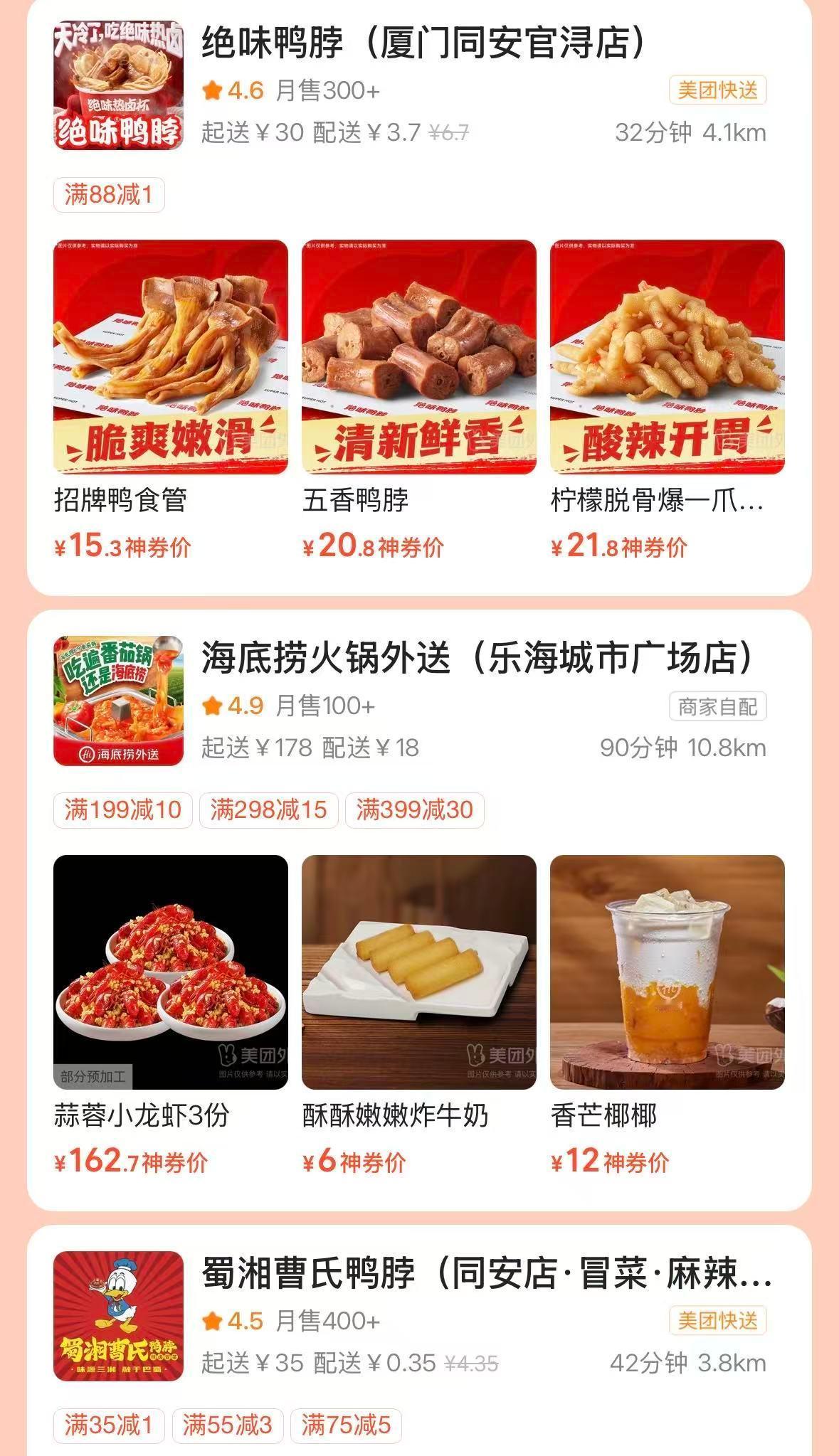Open the 五香鸭脖 product tile
The image size is (839, 1456).
(418, 357)
